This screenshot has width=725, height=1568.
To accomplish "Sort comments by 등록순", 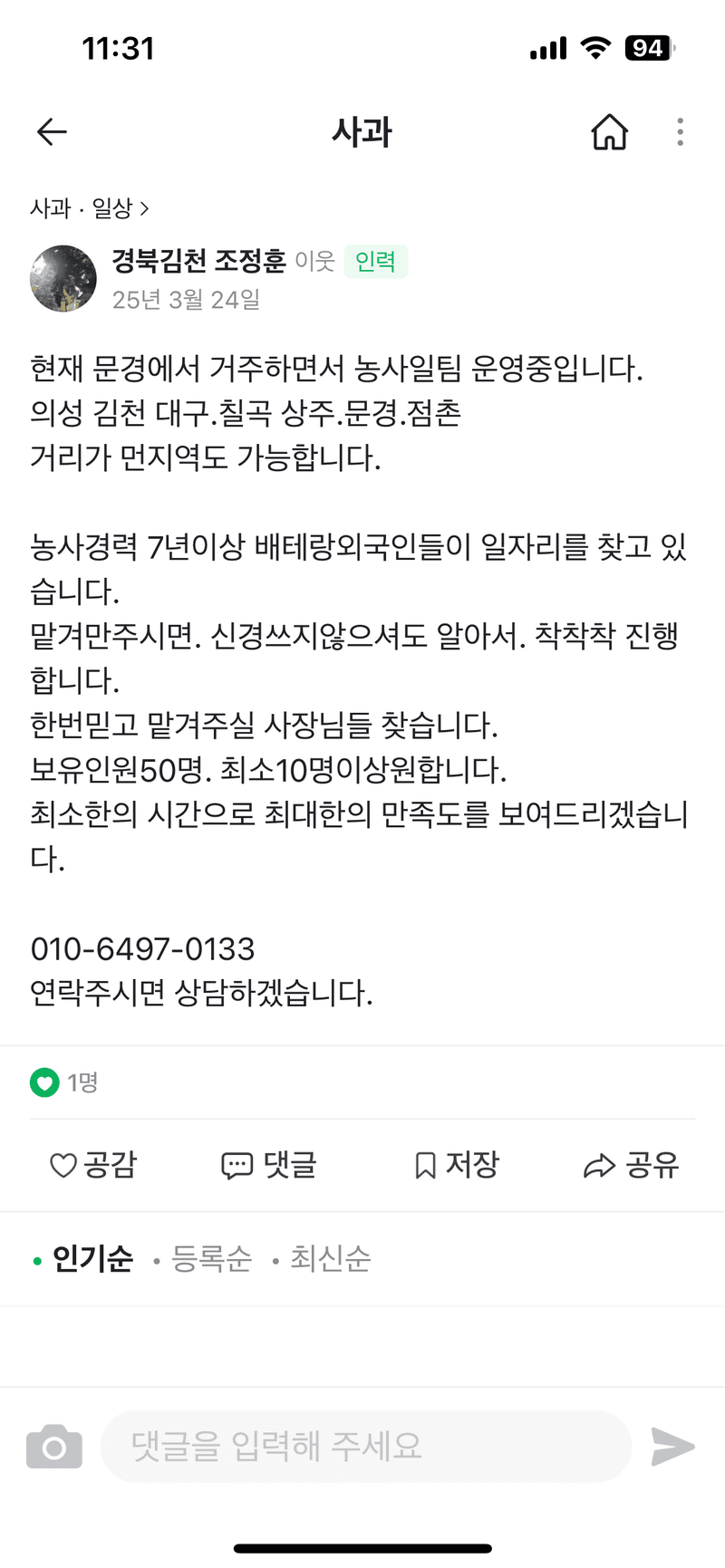I will 210,1259.
